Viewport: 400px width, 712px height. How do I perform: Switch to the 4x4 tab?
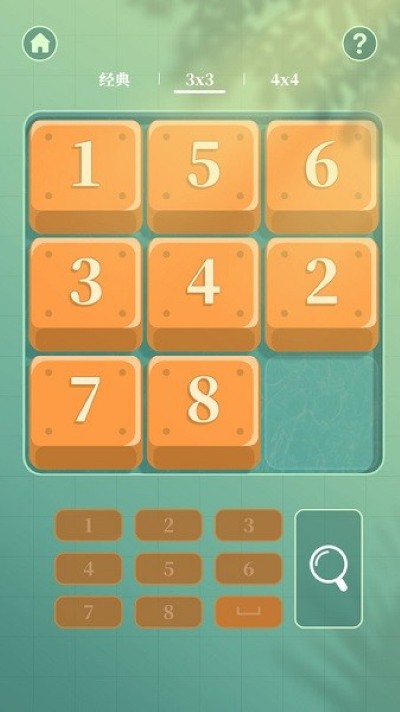point(285,80)
